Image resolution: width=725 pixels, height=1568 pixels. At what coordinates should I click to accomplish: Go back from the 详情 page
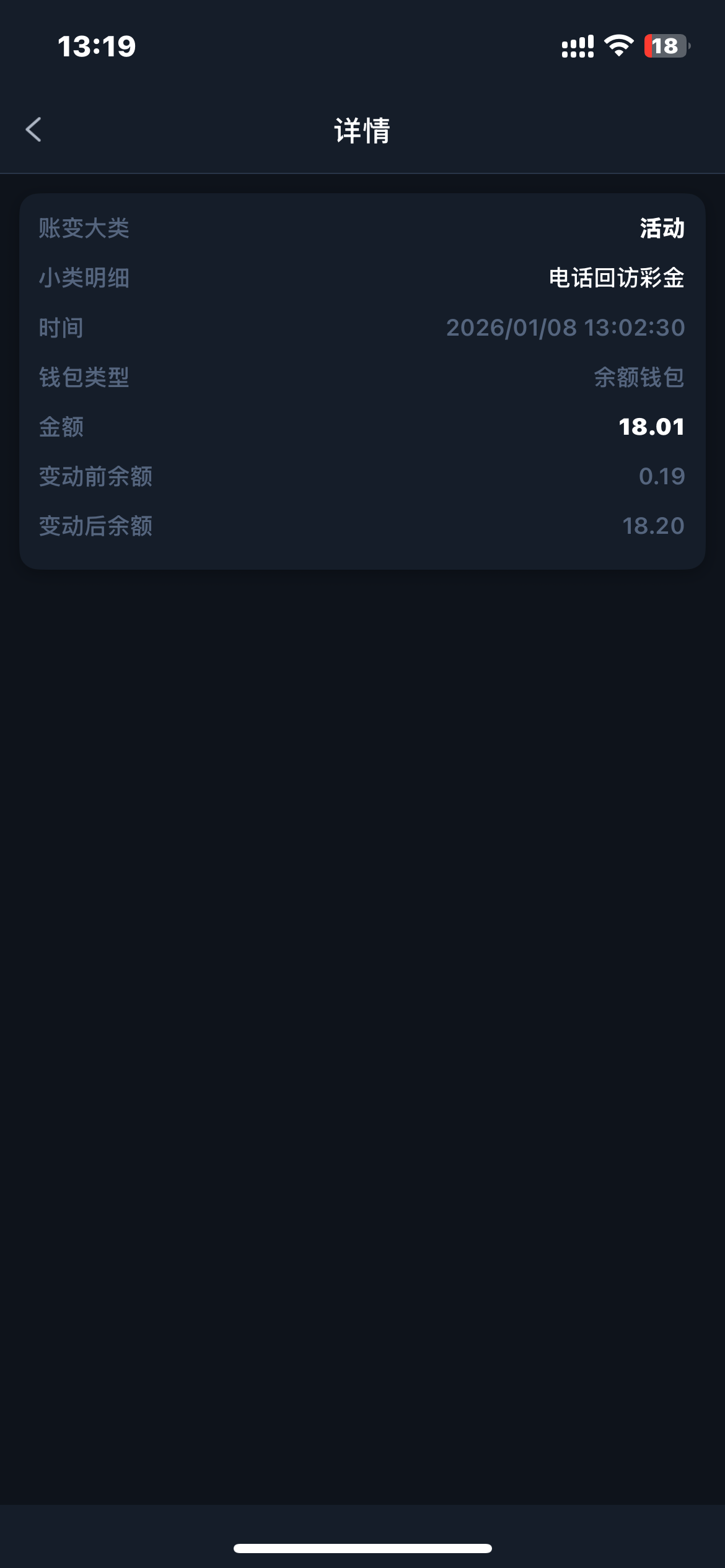click(x=33, y=130)
